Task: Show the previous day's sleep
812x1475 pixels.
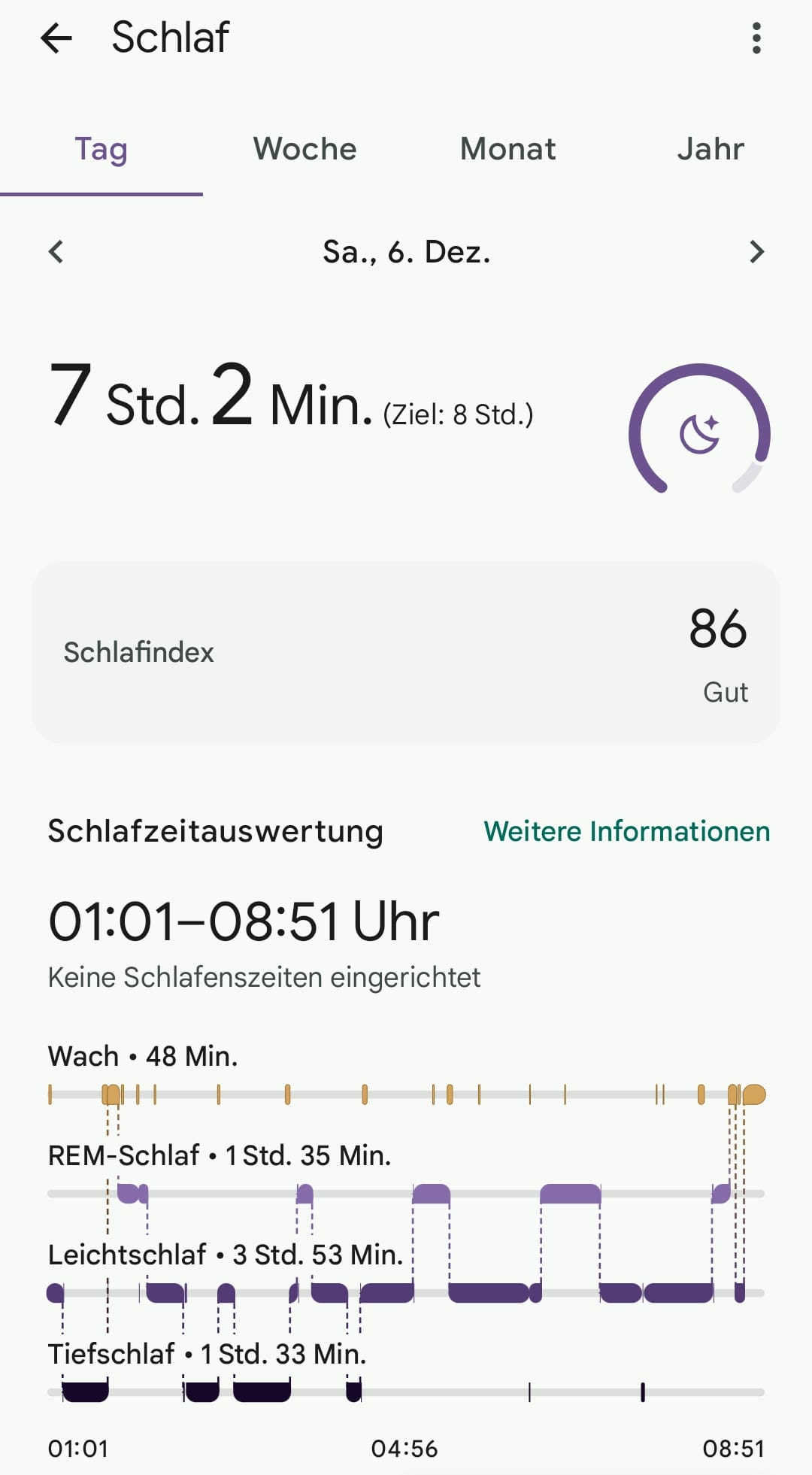Action: click(56, 252)
